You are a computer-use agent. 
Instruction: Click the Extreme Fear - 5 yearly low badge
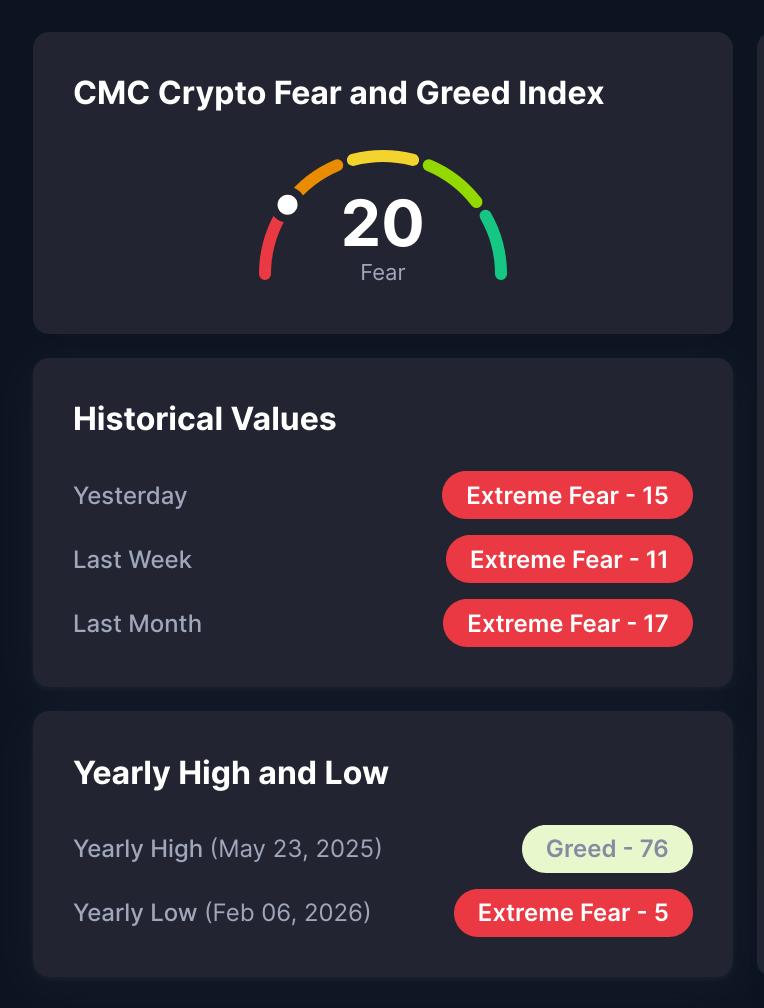(573, 912)
